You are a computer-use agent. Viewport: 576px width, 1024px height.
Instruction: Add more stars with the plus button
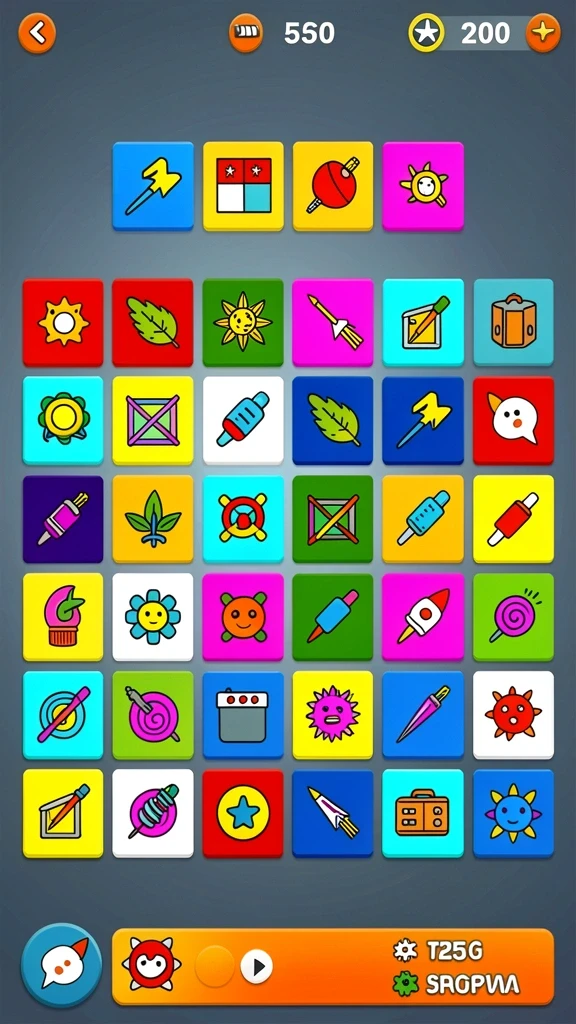tap(543, 32)
